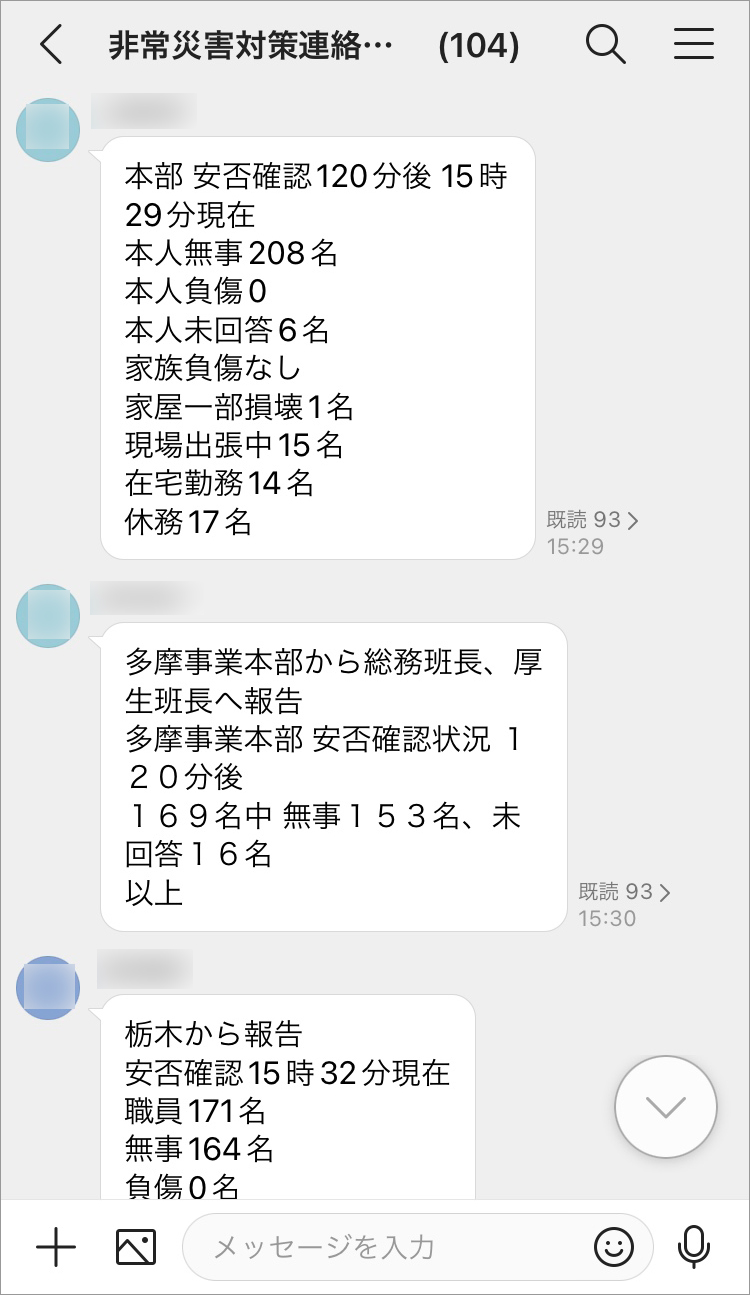Open profile of the 多摩事業本部 sender

tap(48, 615)
